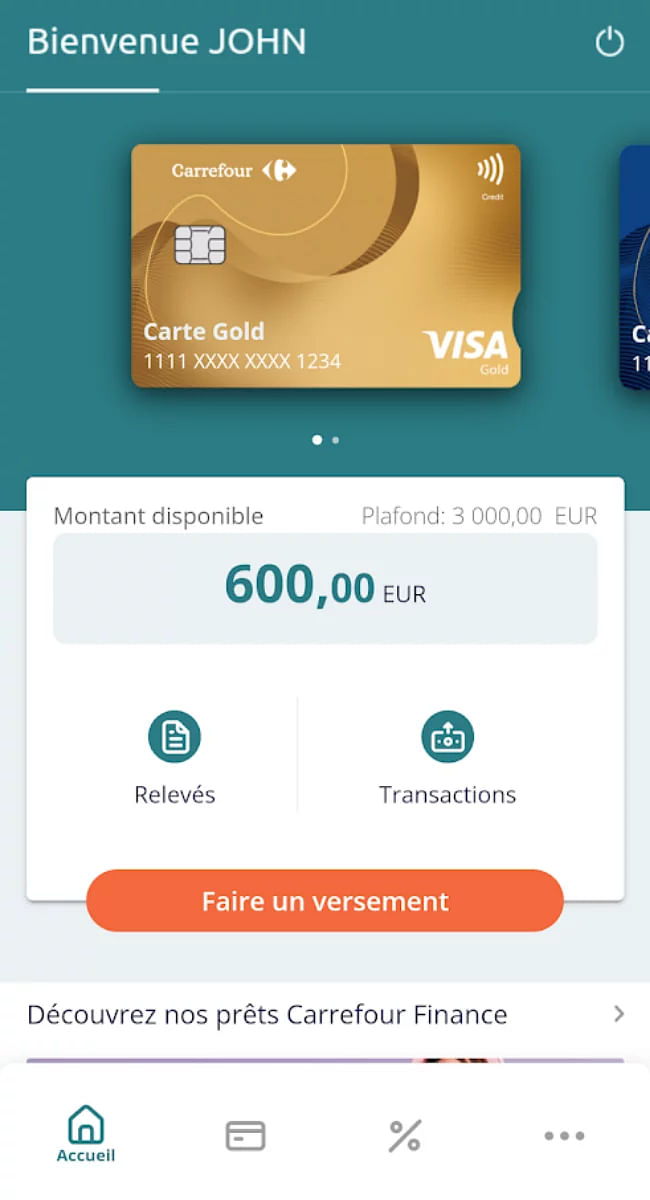
Task: Switch to the card tab
Action: 245,1136
